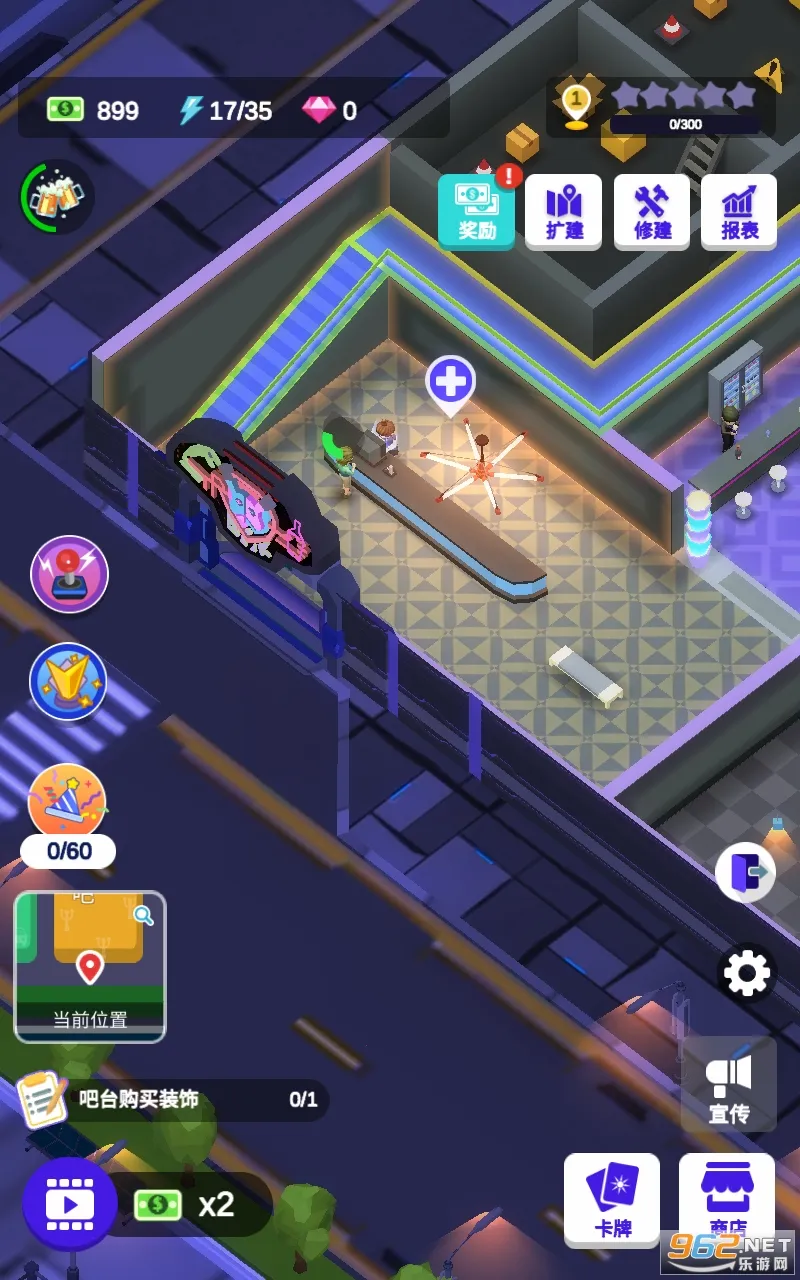Tap the exit door icon
The height and width of the screenshot is (1280, 800).
pyautogui.click(x=746, y=872)
